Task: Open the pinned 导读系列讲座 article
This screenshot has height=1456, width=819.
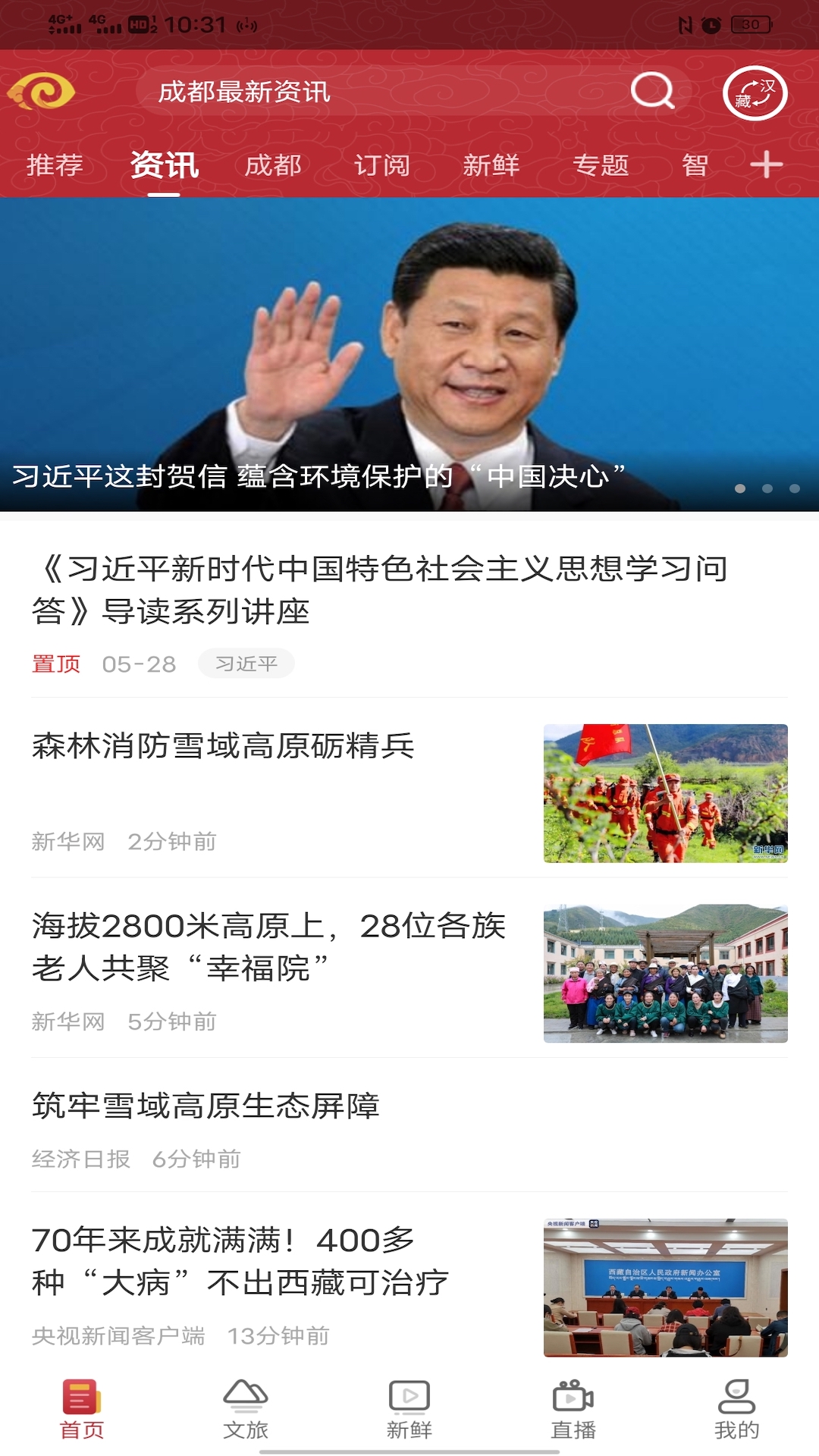Action: point(379,590)
